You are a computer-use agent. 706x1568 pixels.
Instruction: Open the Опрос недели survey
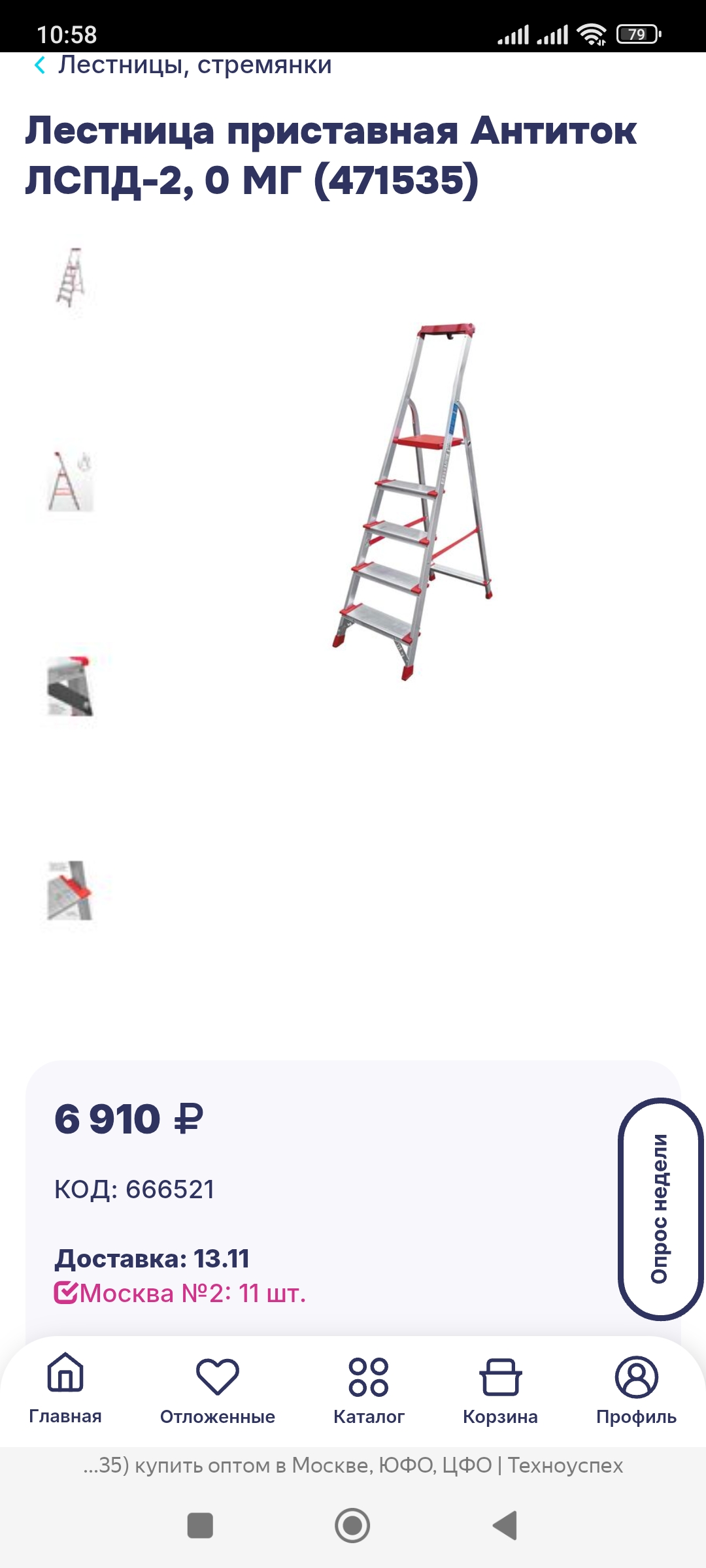660,1209
